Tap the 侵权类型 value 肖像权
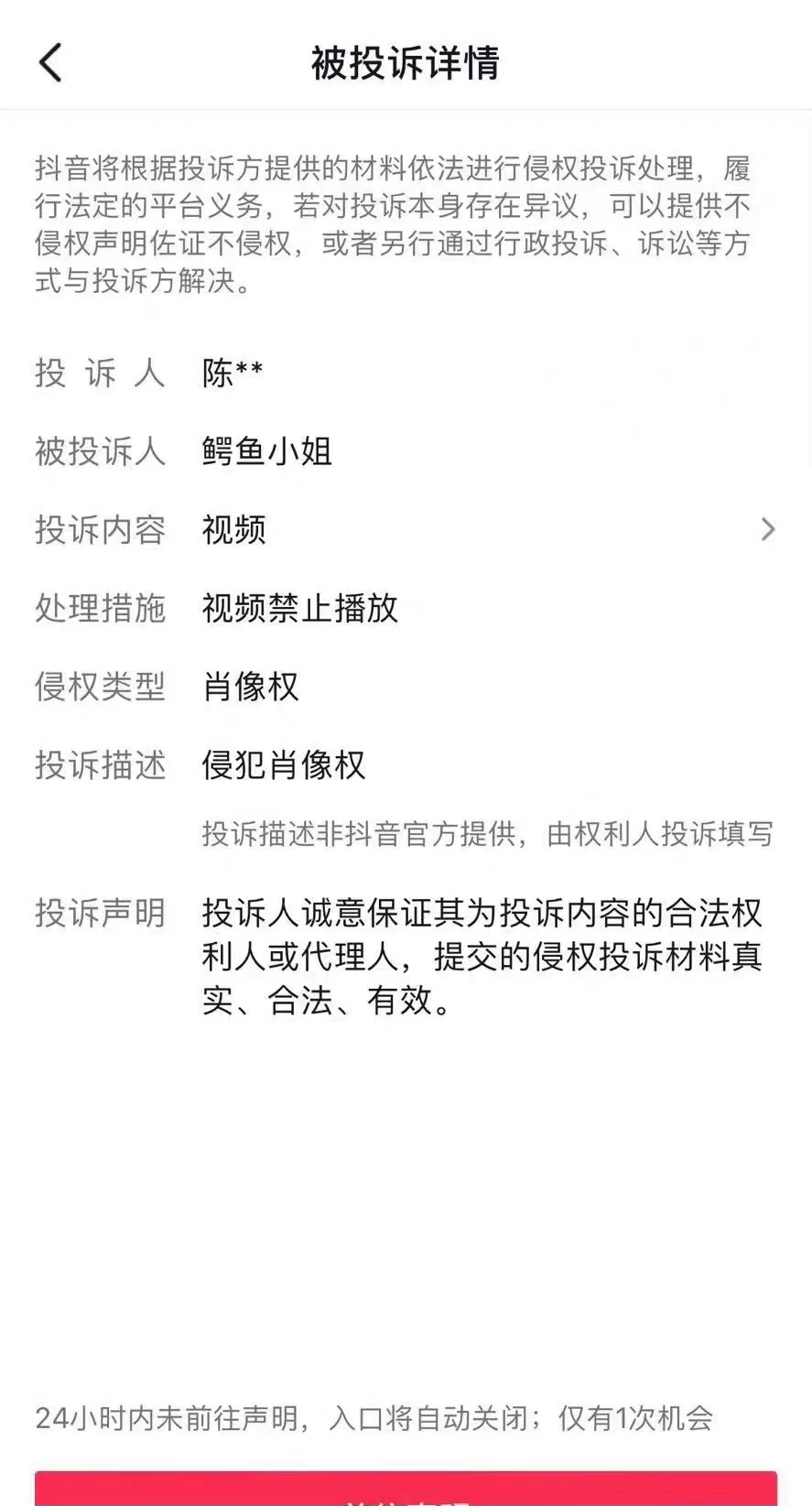 pos(250,688)
